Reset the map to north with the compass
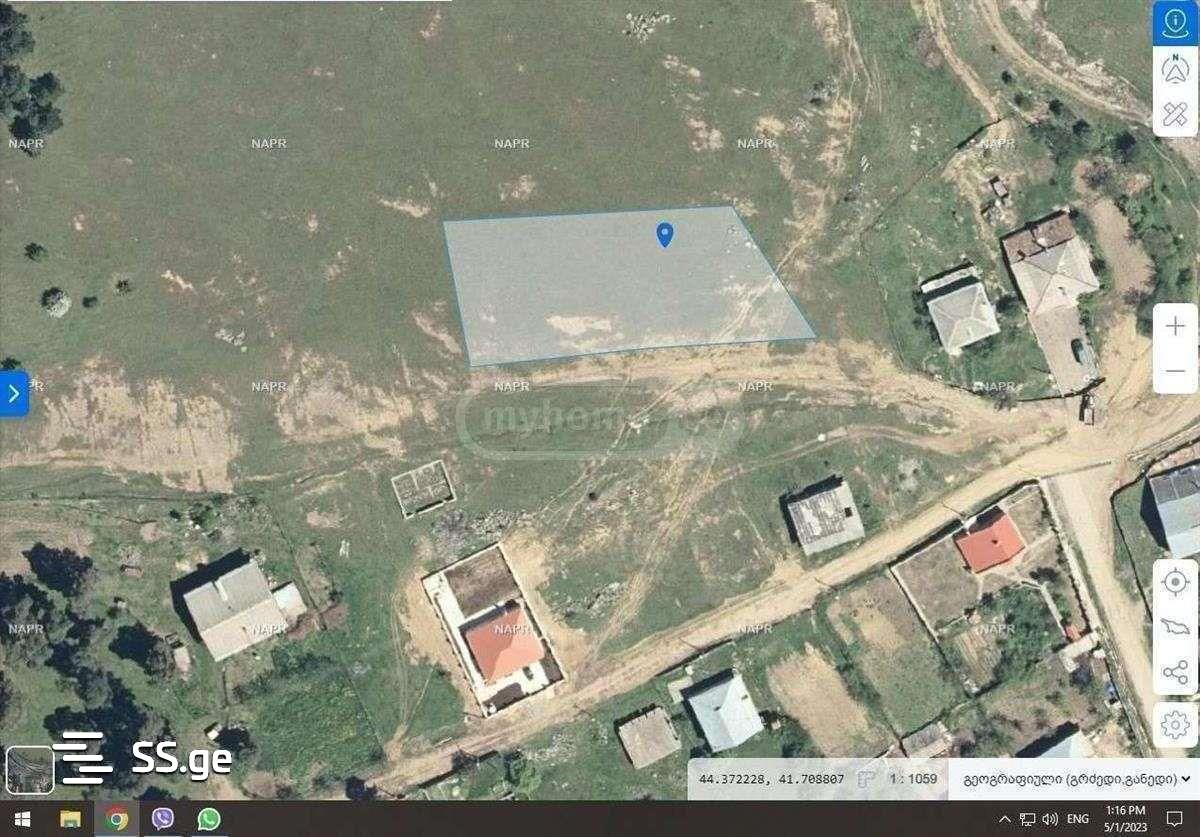Image resolution: width=1200 pixels, height=837 pixels. [1175, 69]
